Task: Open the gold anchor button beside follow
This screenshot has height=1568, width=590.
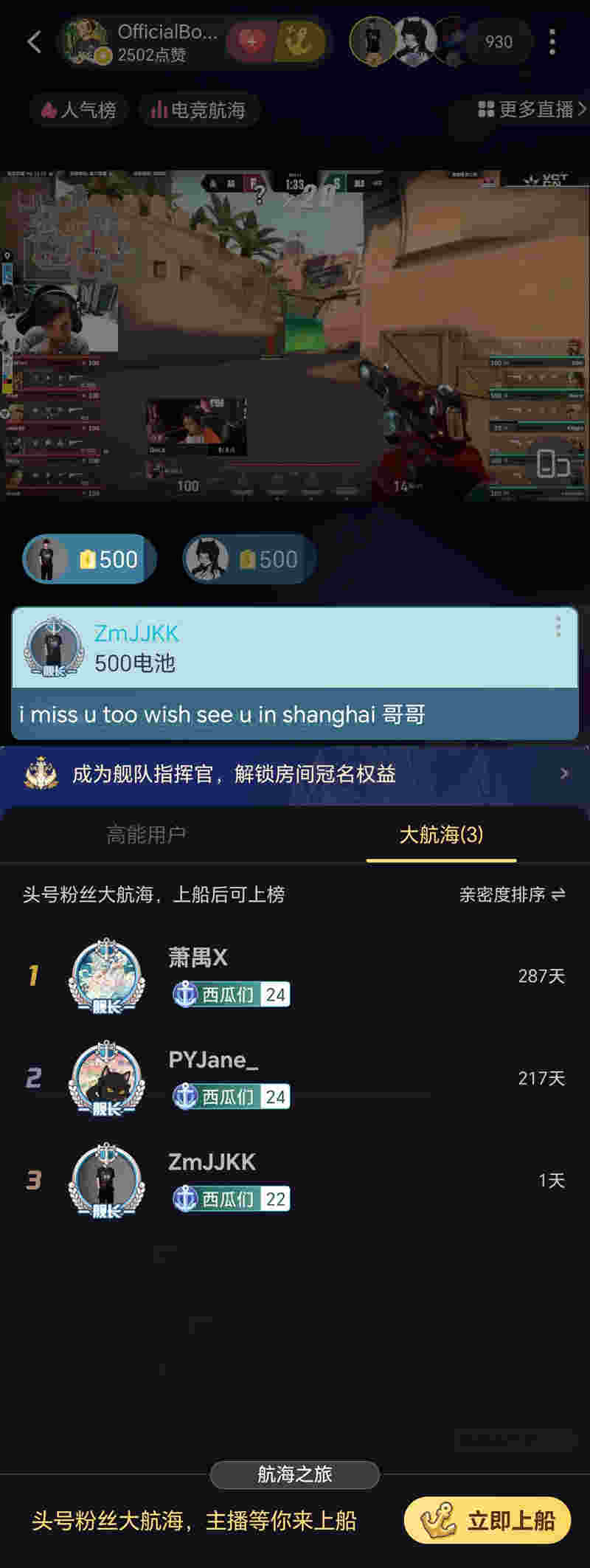Action: click(x=300, y=42)
